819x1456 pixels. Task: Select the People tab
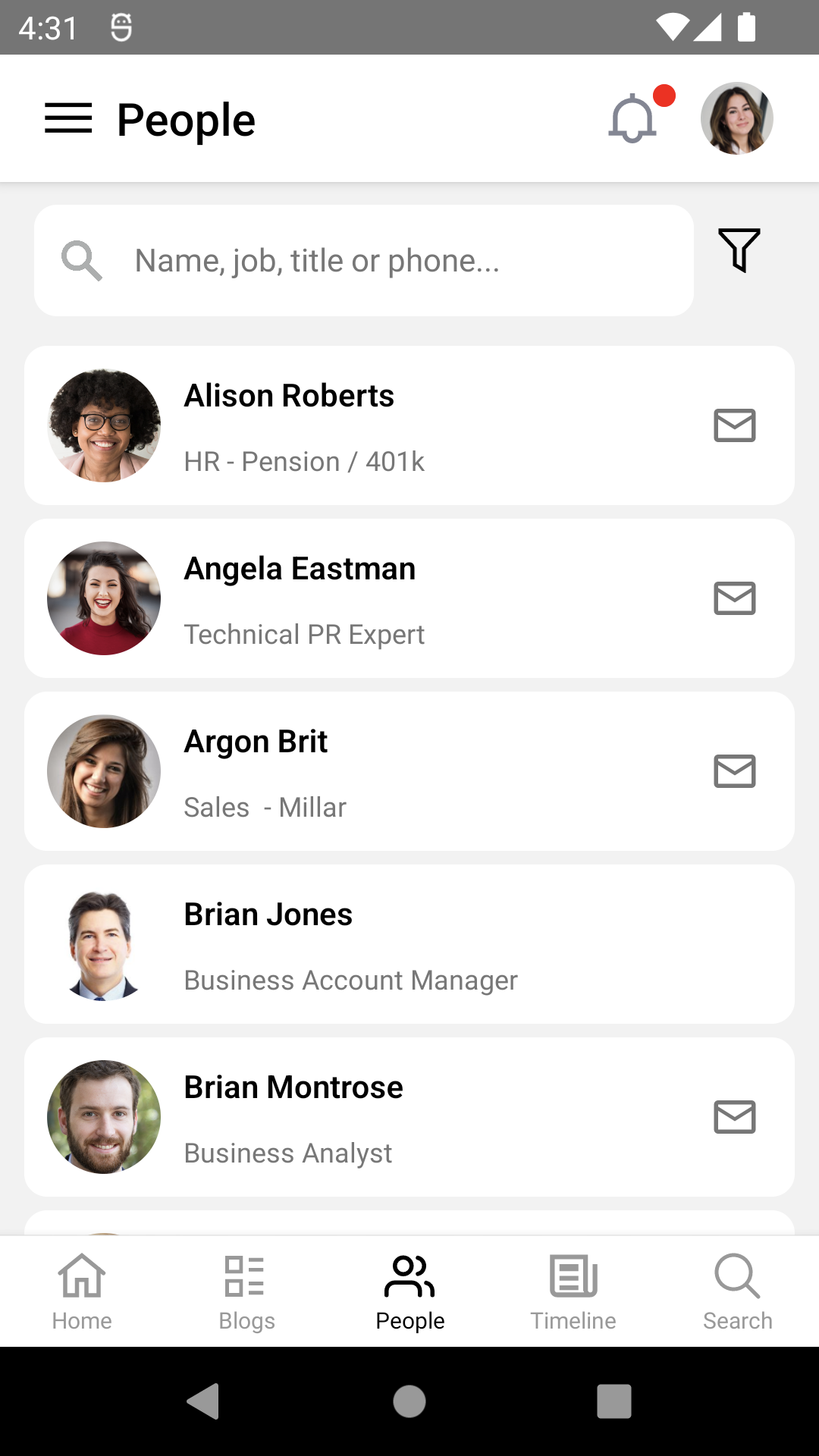pyautogui.click(x=409, y=1291)
